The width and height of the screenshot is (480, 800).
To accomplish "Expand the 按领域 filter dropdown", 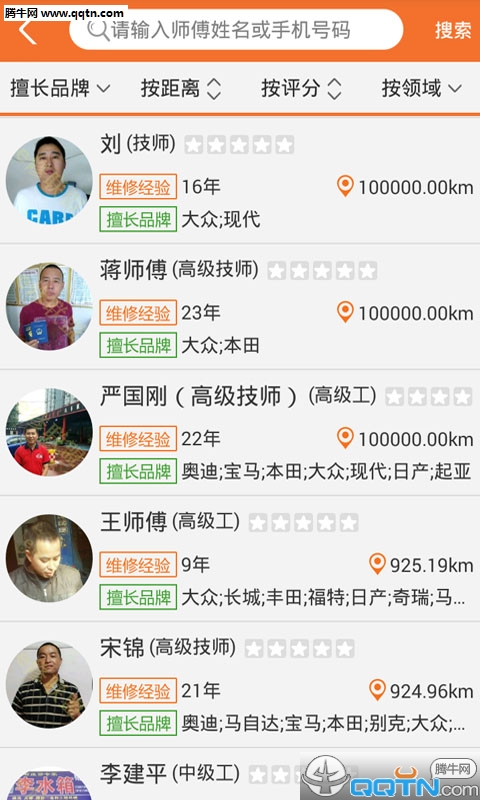I will 421,89.
